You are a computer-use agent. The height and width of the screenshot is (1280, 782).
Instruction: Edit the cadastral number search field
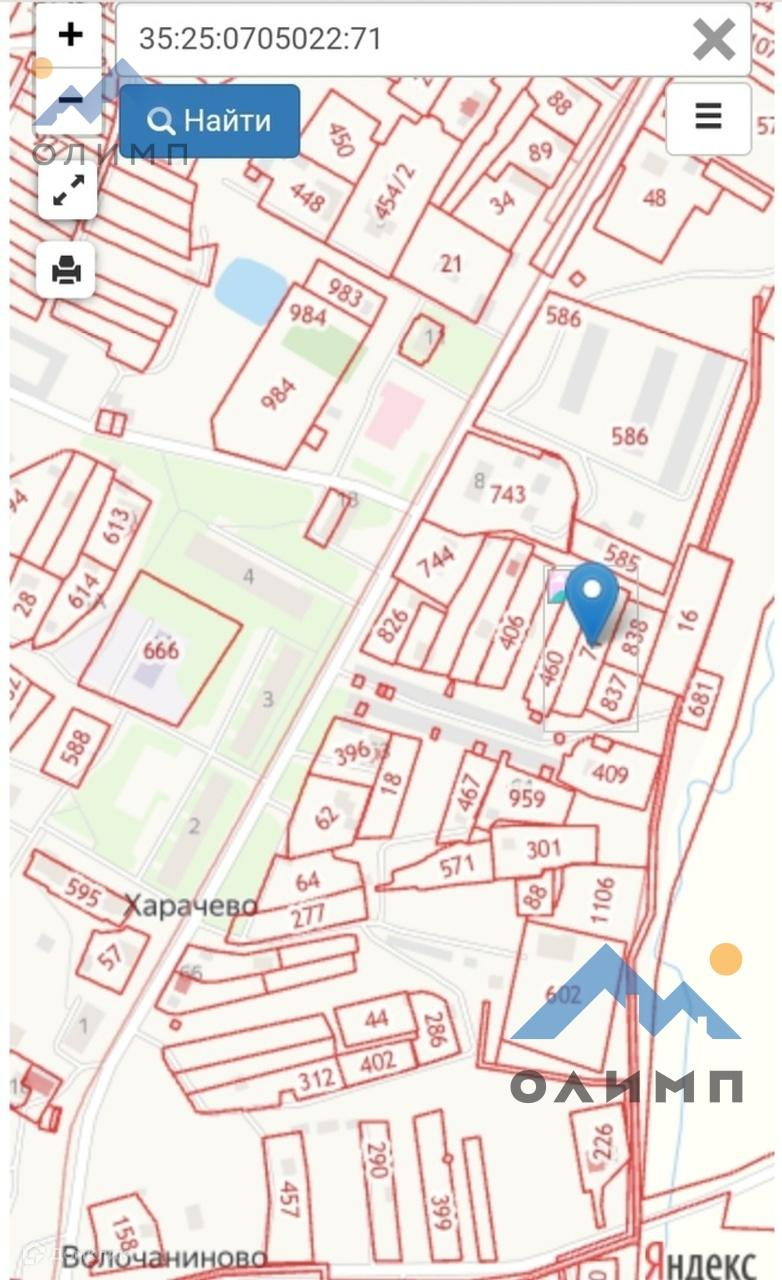[x=400, y=39]
